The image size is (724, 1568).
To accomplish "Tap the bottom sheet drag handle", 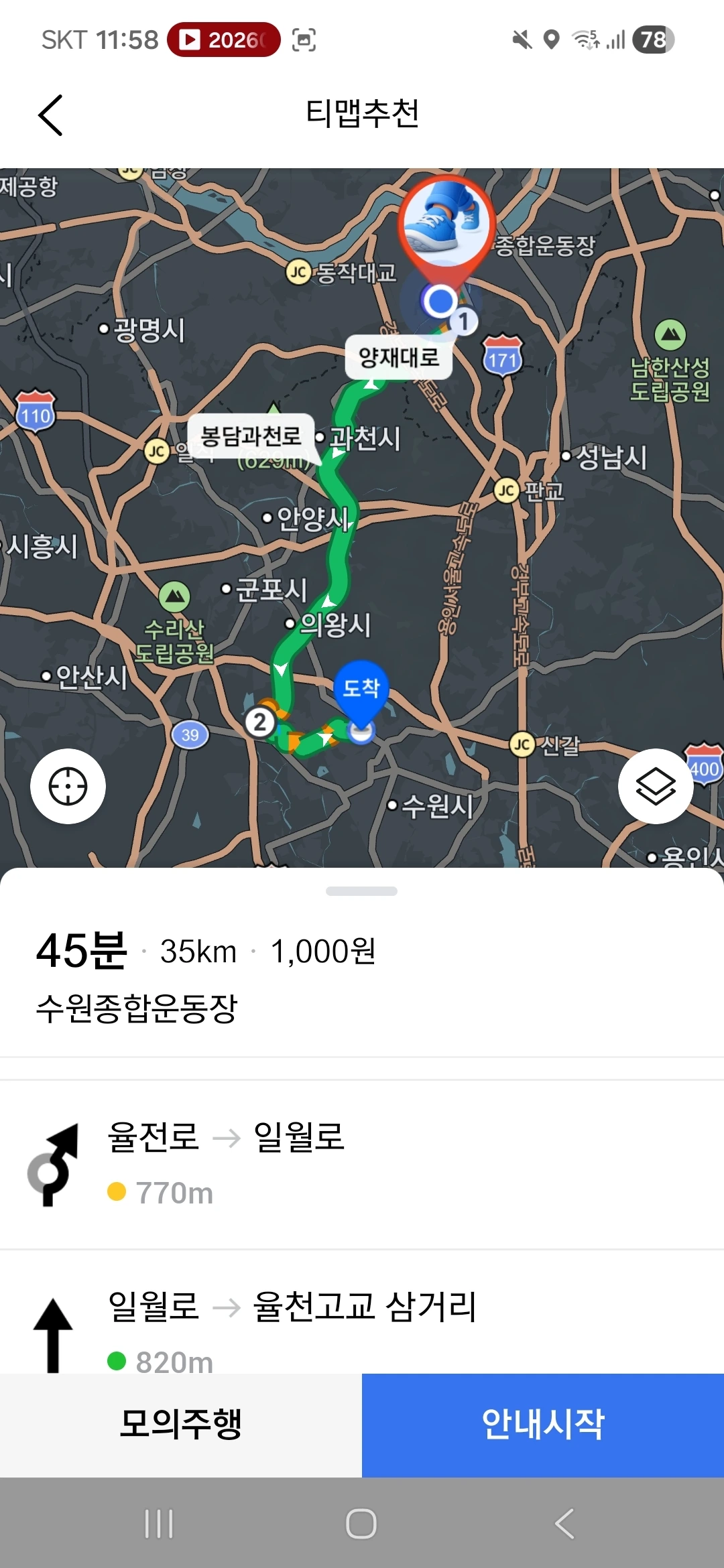I will (361, 891).
